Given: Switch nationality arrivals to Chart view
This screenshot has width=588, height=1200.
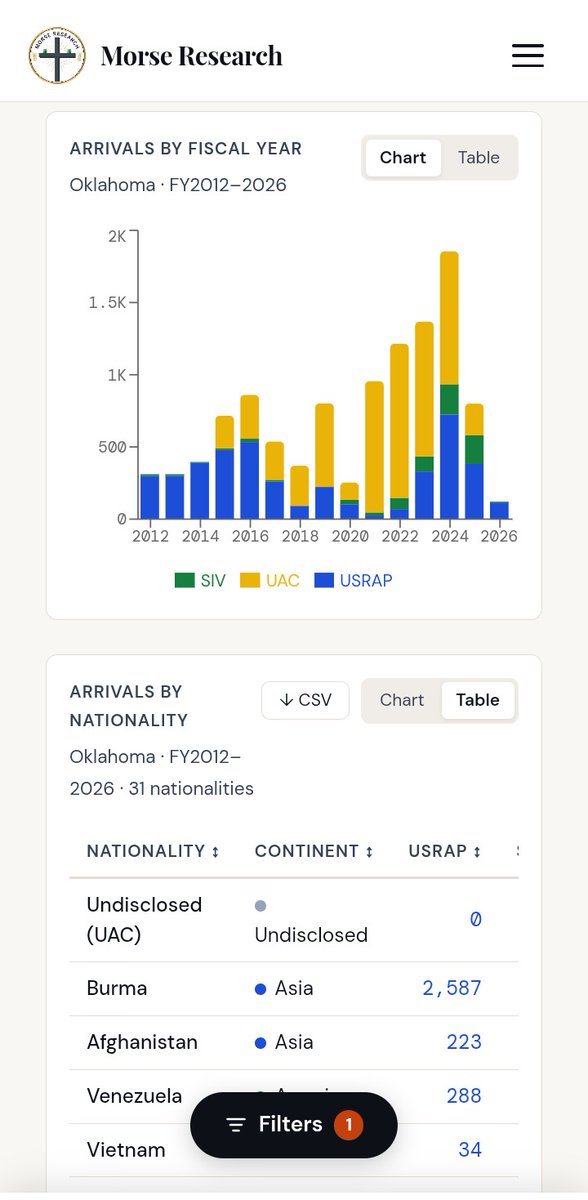Looking at the screenshot, I should pyautogui.click(x=402, y=700).
